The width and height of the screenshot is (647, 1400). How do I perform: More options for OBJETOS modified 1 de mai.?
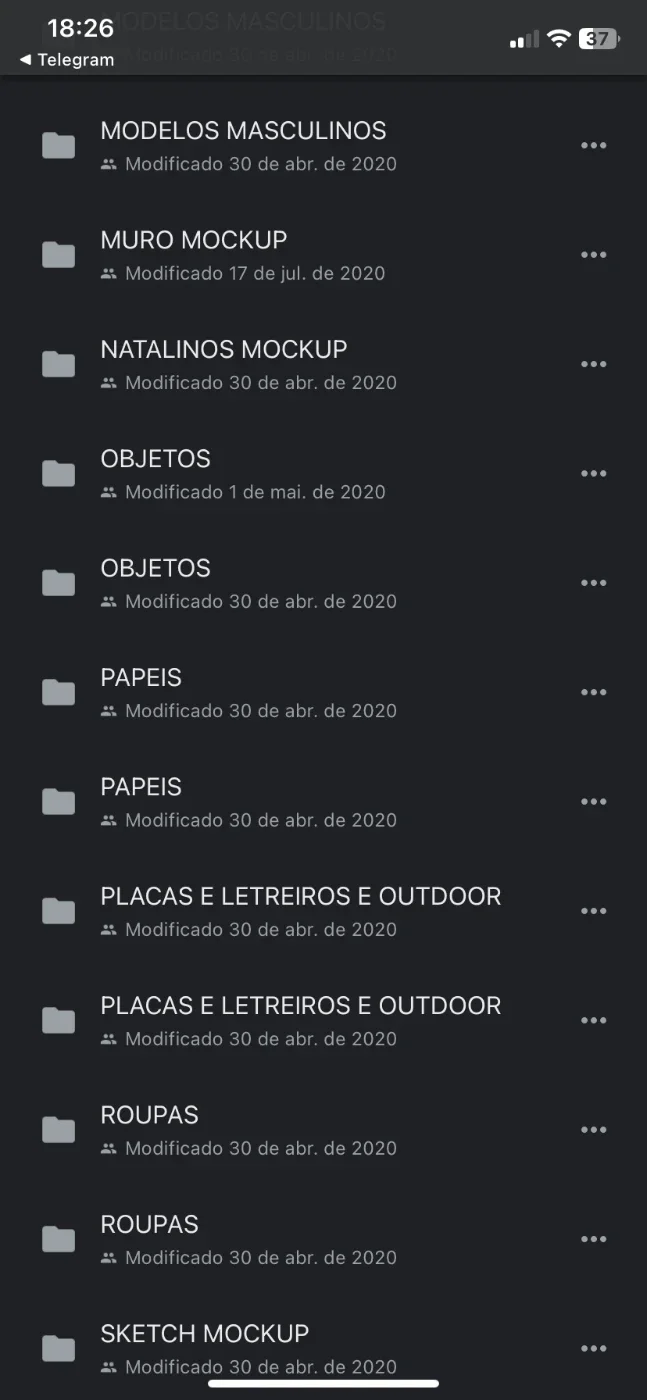click(594, 474)
